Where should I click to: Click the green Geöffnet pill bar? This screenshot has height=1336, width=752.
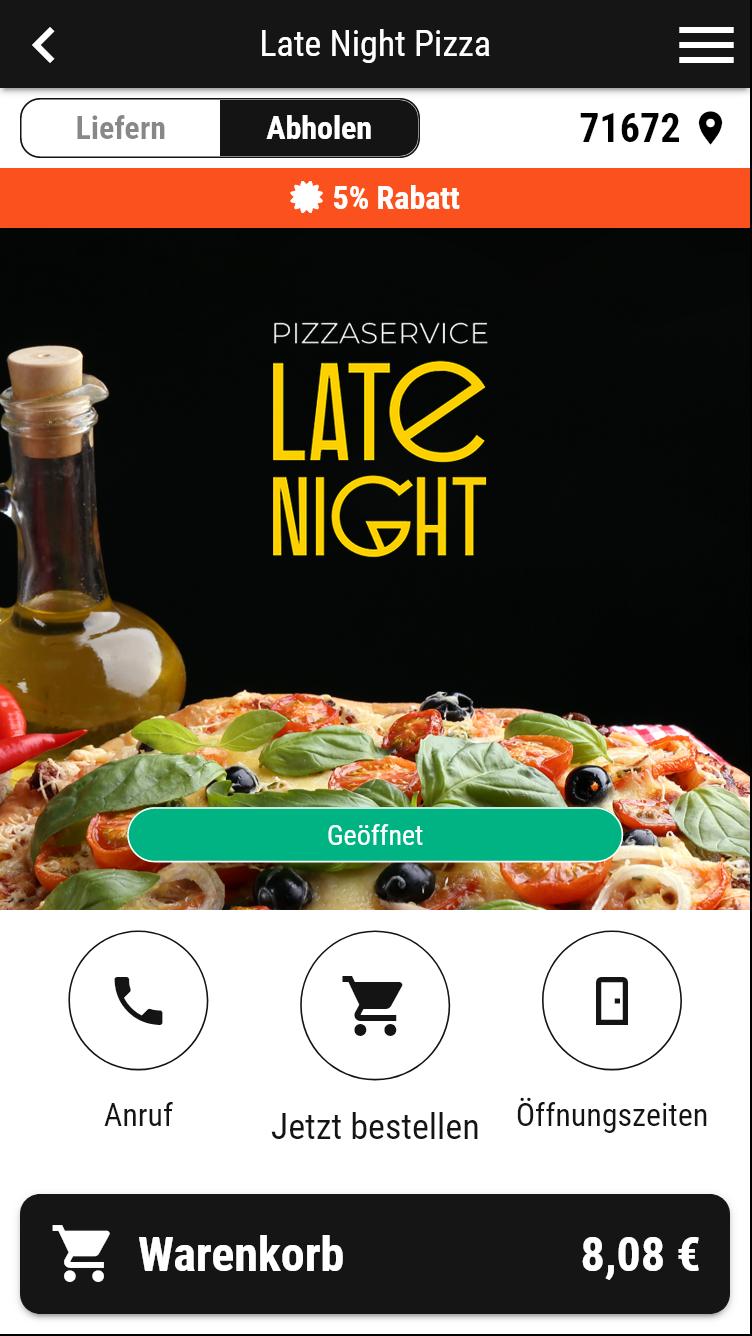click(375, 834)
